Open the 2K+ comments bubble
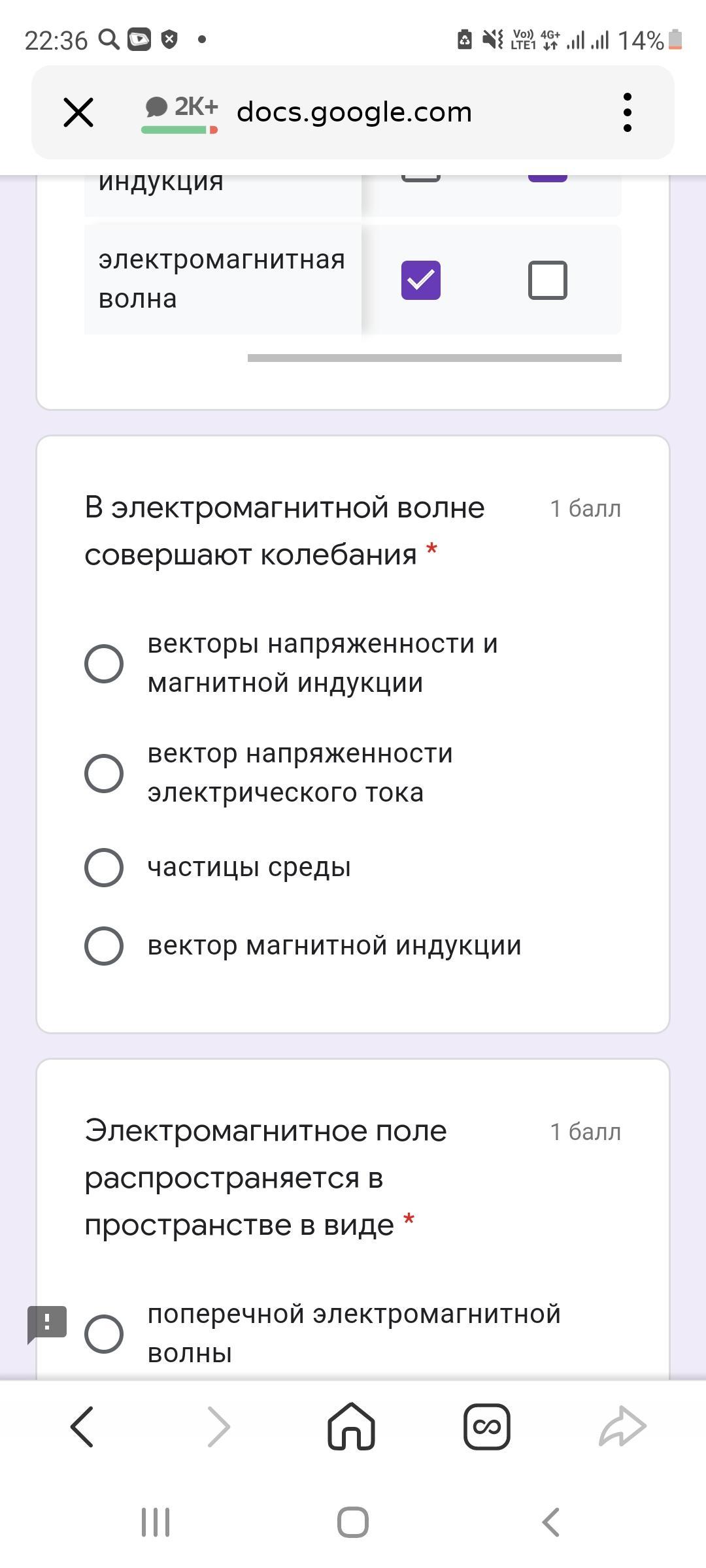Image resolution: width=706 pixels, height=1568 pixels. [180, 111]
